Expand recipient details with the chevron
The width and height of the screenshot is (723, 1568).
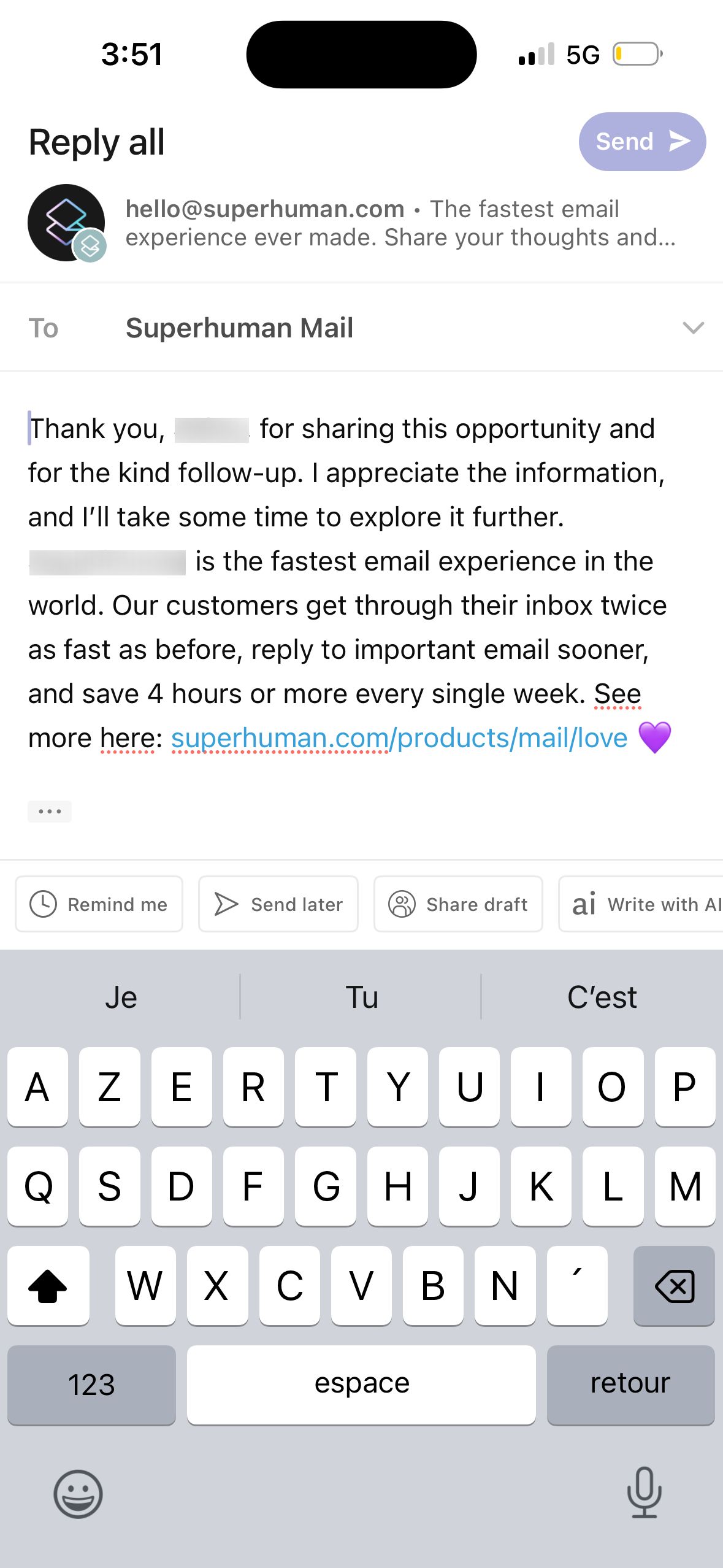coord(692,327)
